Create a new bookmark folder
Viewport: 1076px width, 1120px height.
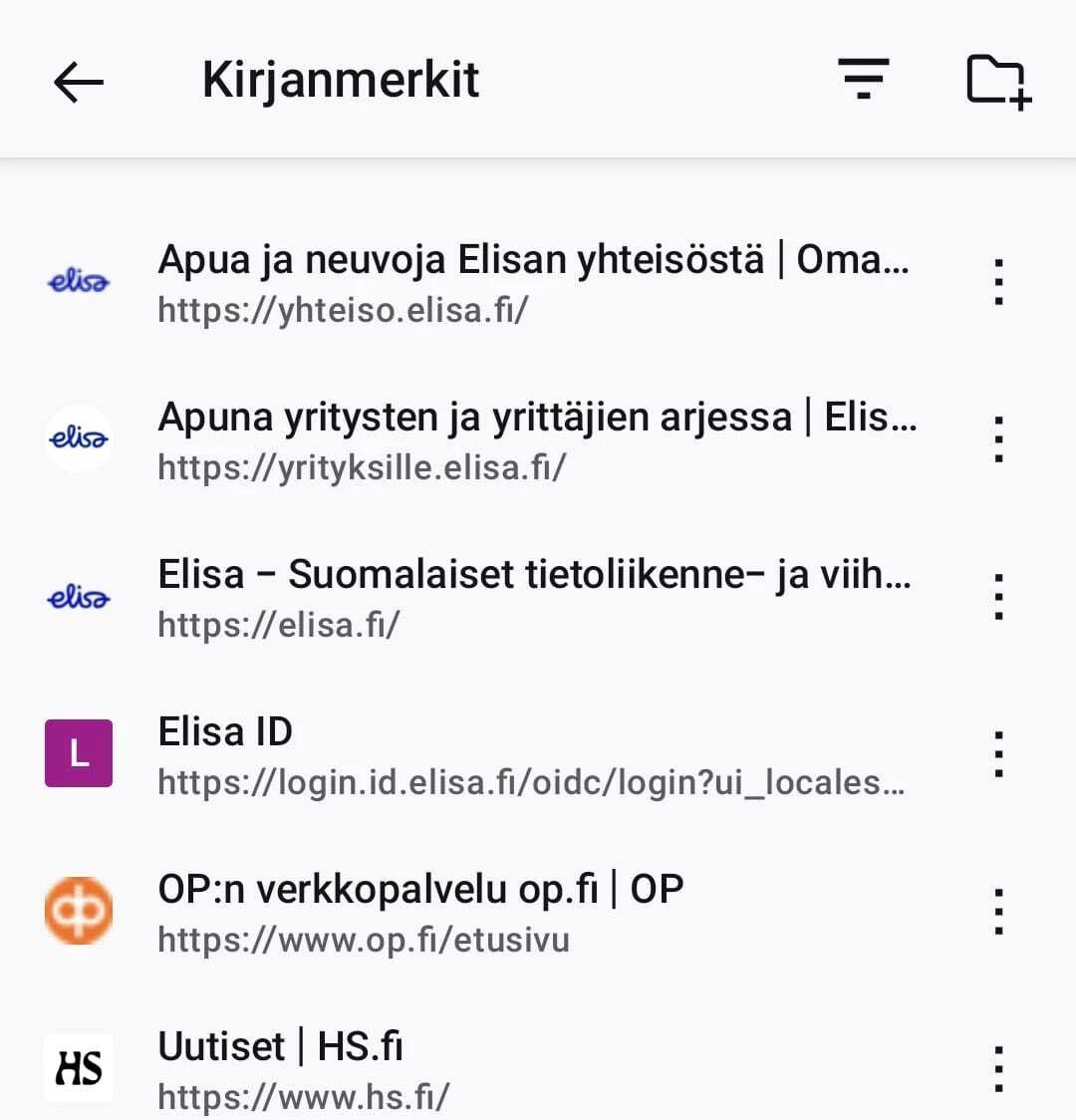pyautogui.click(x=998, y=82)
